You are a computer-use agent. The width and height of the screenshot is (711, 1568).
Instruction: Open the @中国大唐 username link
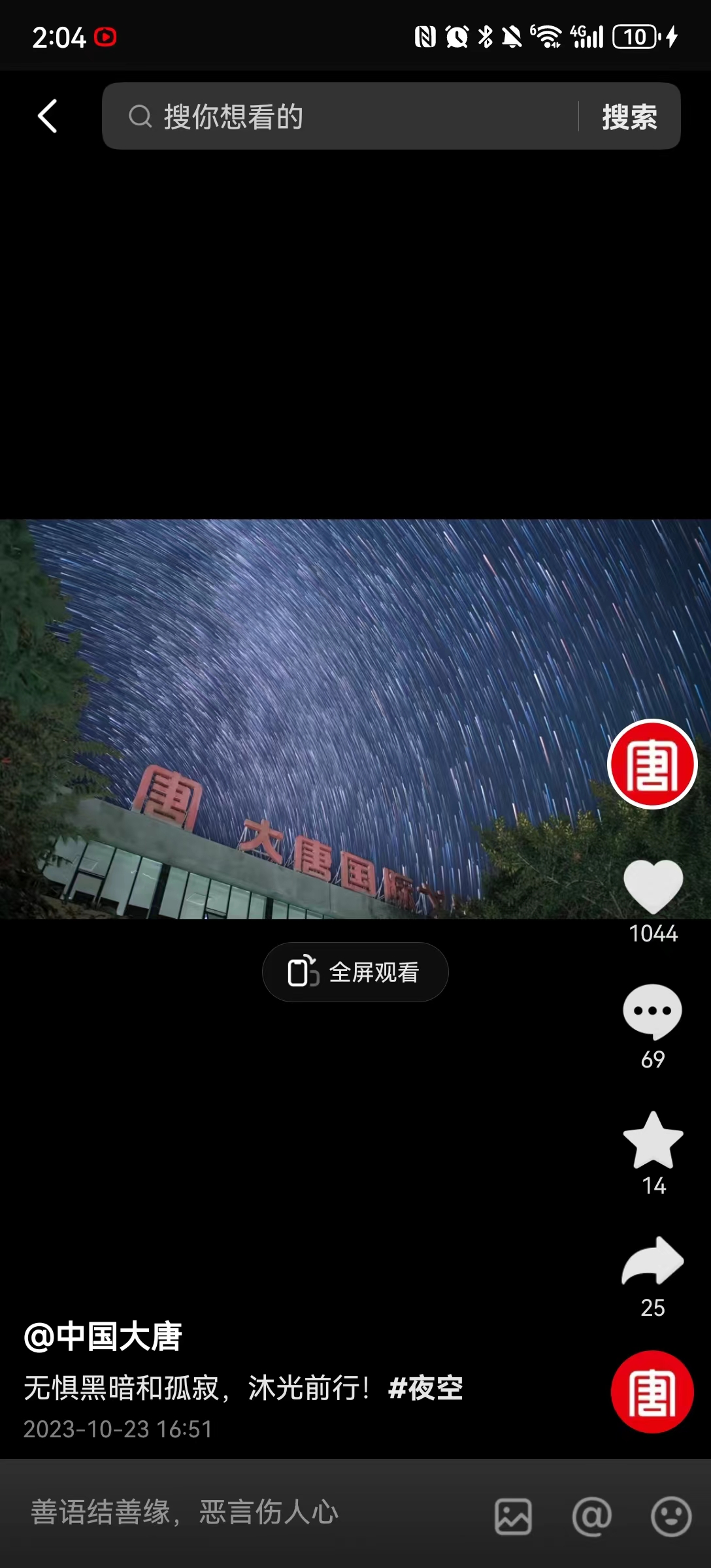click(103, 1335)
